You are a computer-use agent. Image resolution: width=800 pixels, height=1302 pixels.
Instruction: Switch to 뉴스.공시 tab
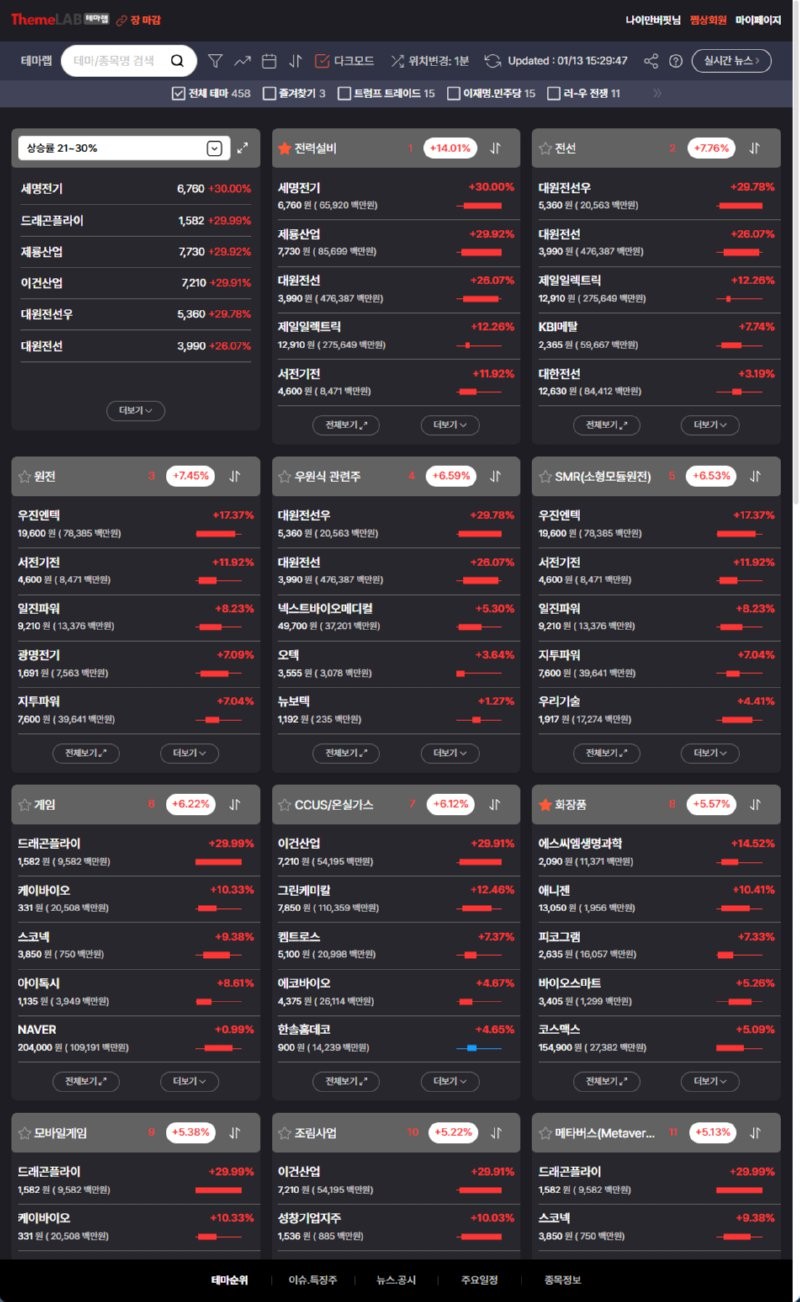point(395,1280)
